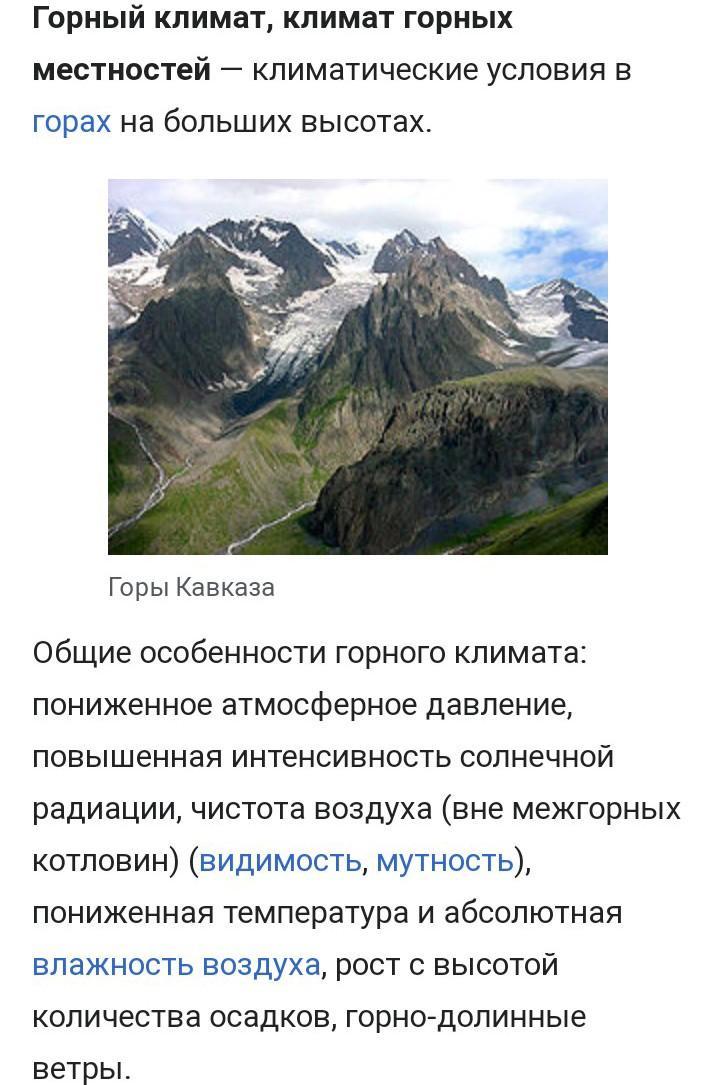The width and height of the screenshot is (720, 1085).
Task: Go to 'влажность воздуха' link
Action: coord(176,965)
